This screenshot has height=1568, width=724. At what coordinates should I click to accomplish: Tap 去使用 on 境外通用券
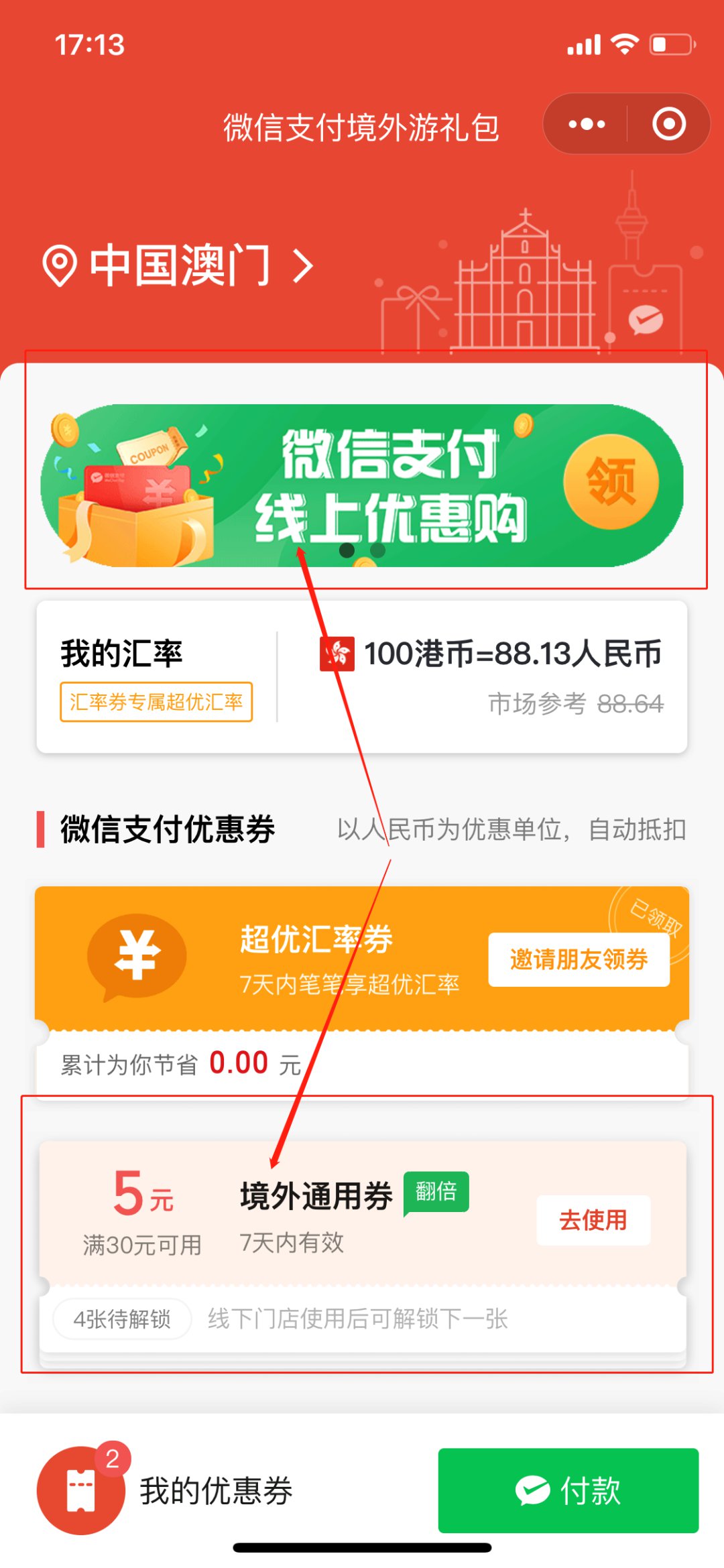(x=593, y=1220)
